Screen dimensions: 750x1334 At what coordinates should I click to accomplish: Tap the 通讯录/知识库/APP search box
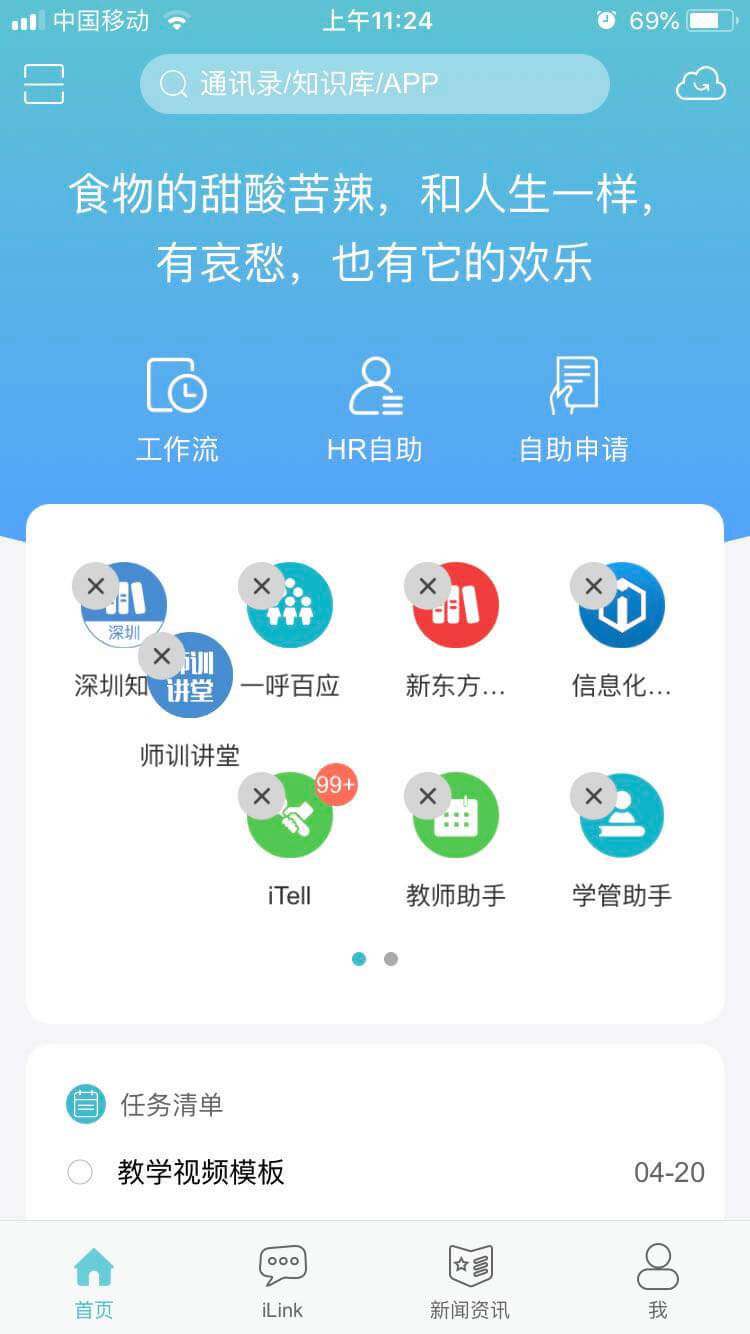pyautogui.click(x=374, y=84)
